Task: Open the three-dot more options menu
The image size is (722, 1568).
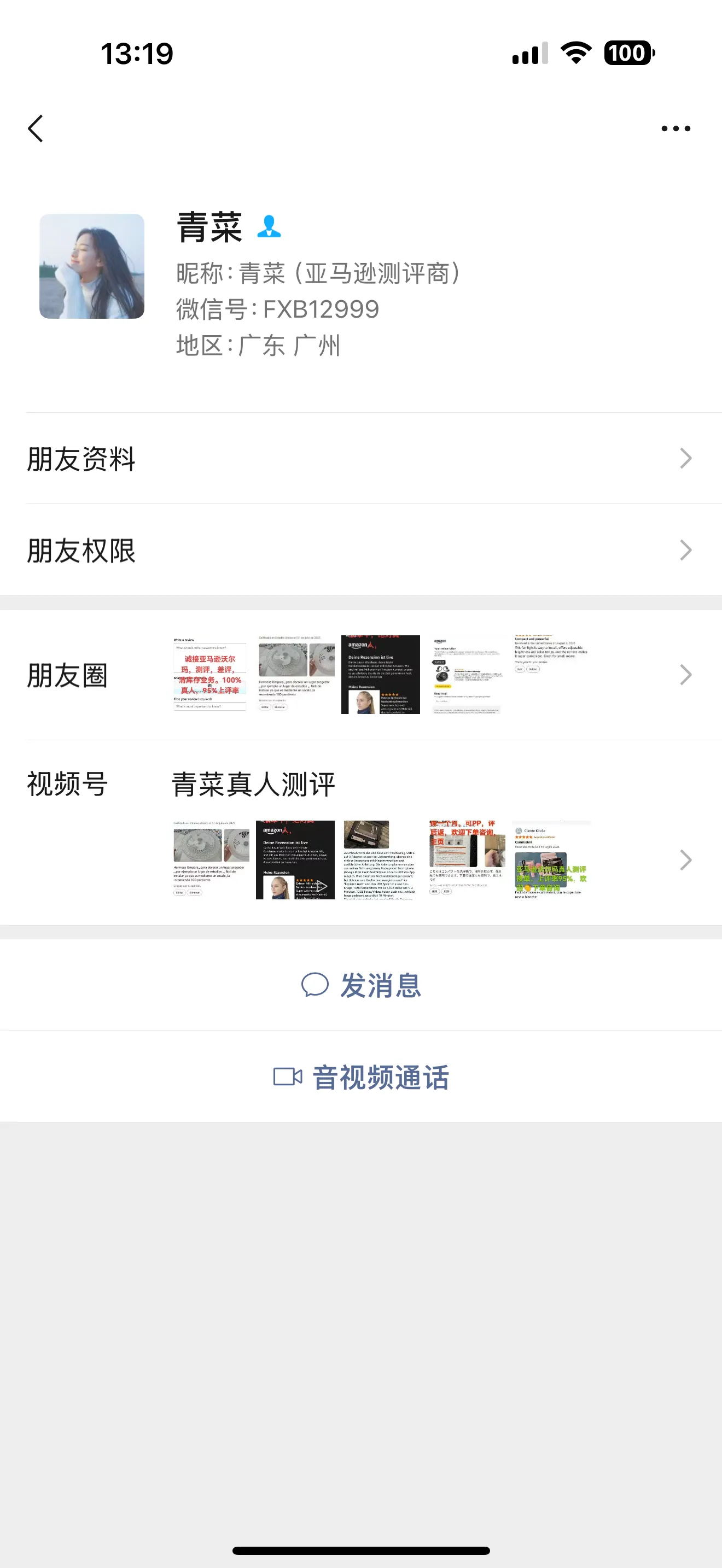Action: click(x=675, y=128)
